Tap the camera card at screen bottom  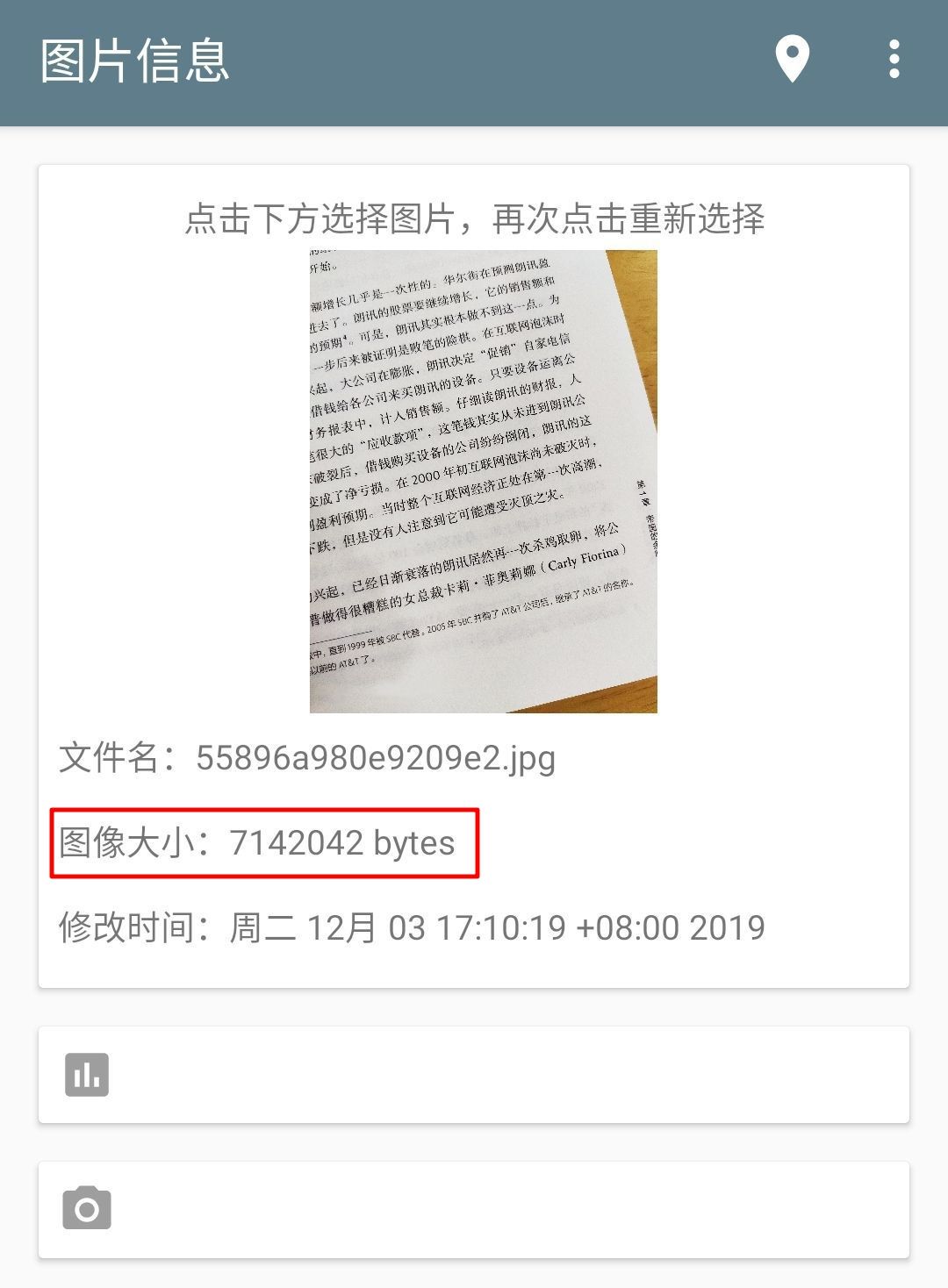click(474, 1209)
